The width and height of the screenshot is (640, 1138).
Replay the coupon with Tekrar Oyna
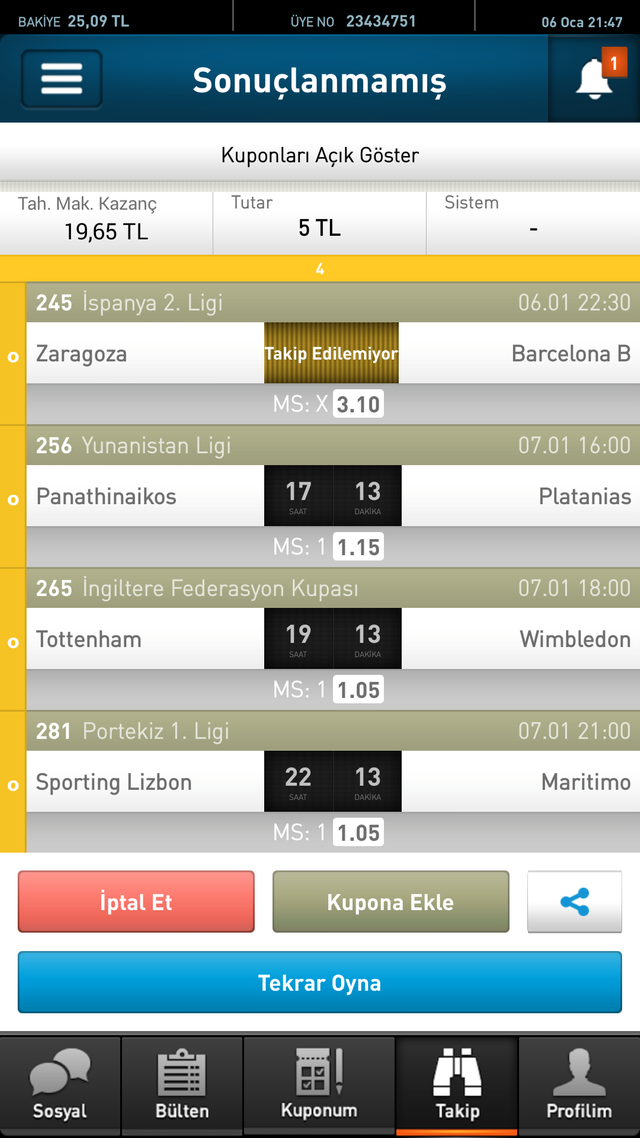(x=320, y=983)
